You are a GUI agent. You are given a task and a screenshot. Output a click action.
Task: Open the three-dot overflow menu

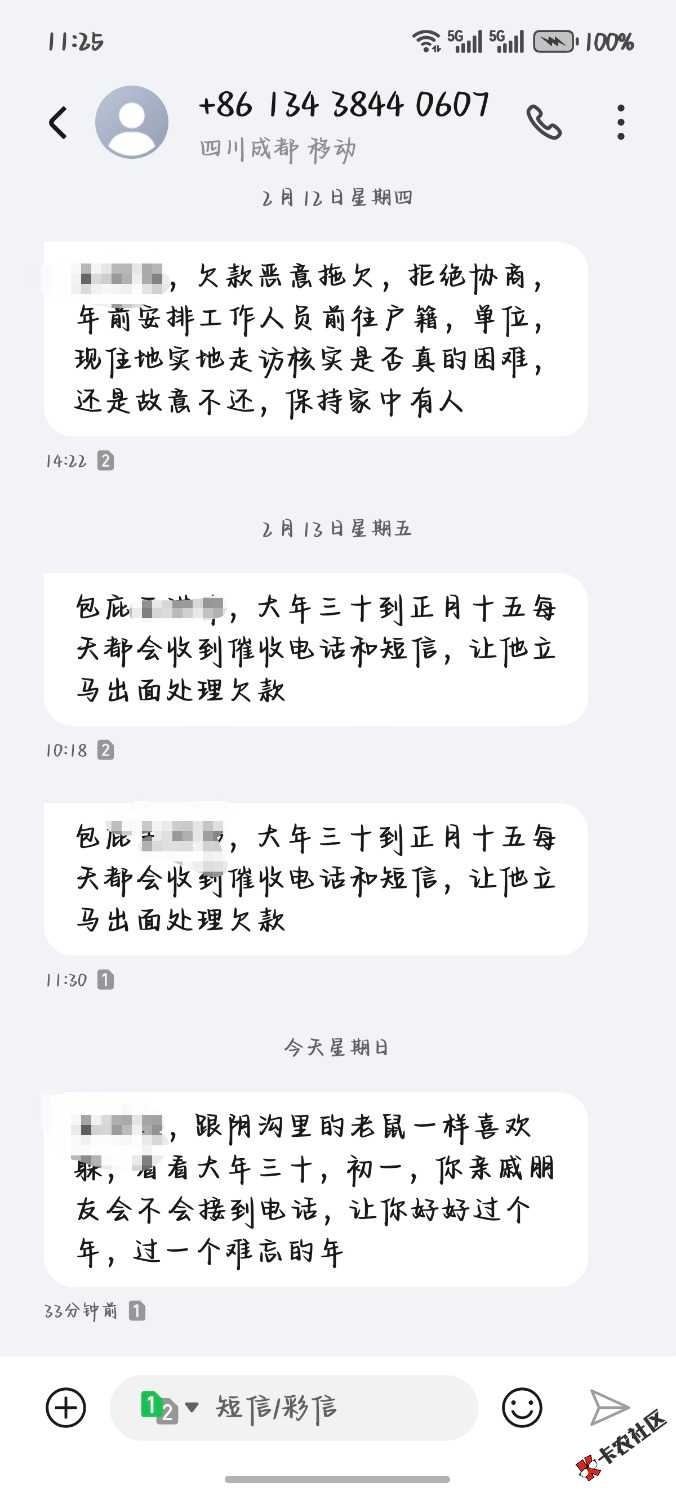coord(621,123)
